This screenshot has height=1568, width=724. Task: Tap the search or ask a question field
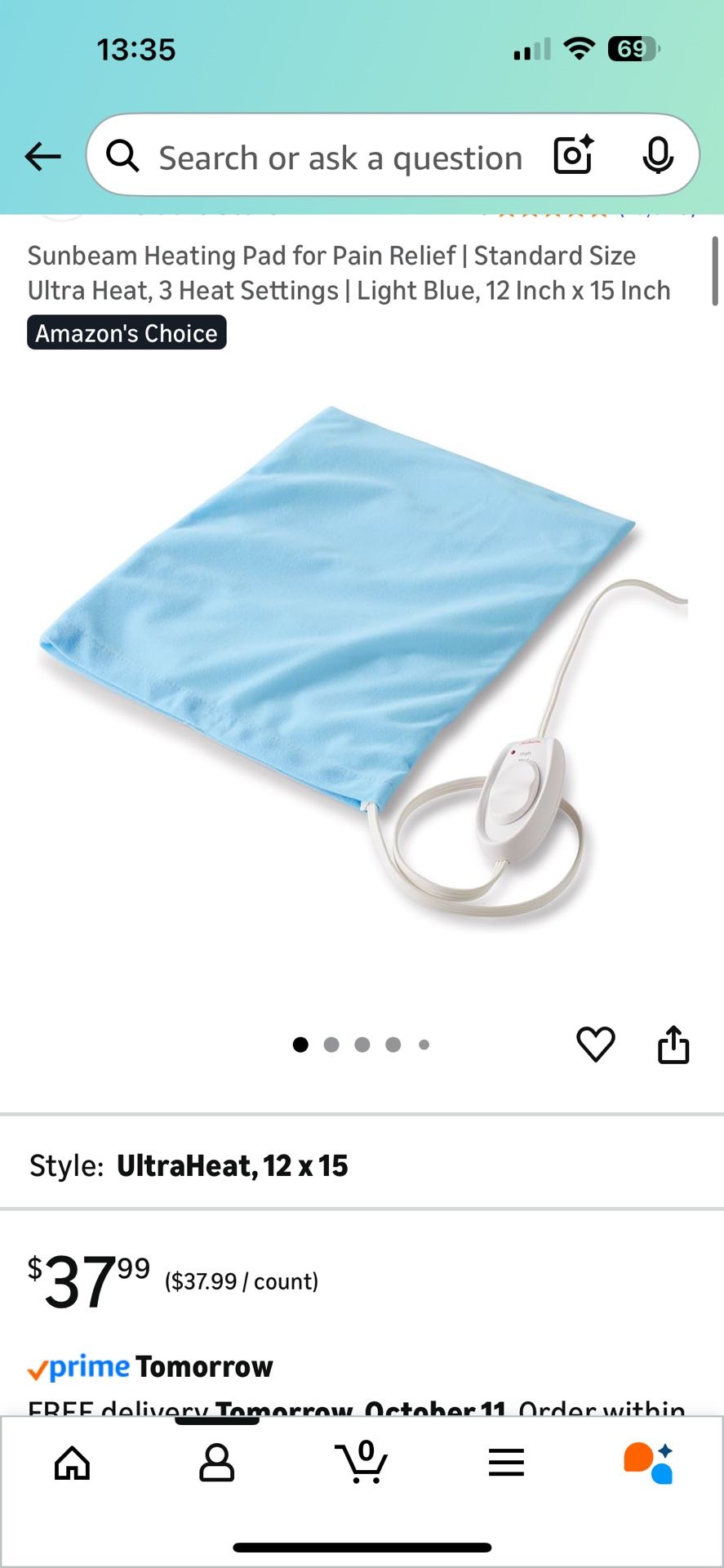pos(340,158)
